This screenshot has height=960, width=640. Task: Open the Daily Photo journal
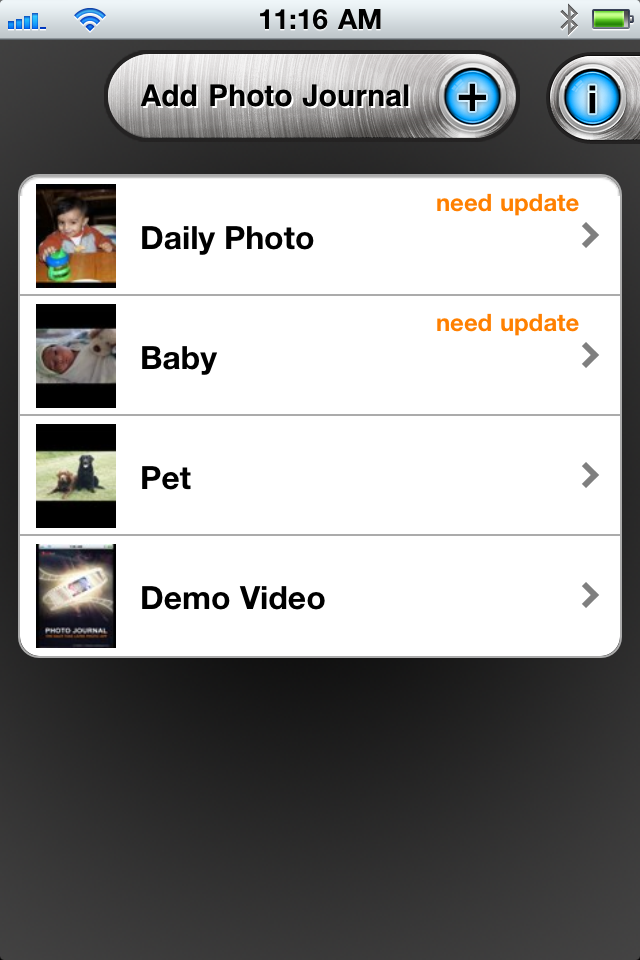point(320,237)
